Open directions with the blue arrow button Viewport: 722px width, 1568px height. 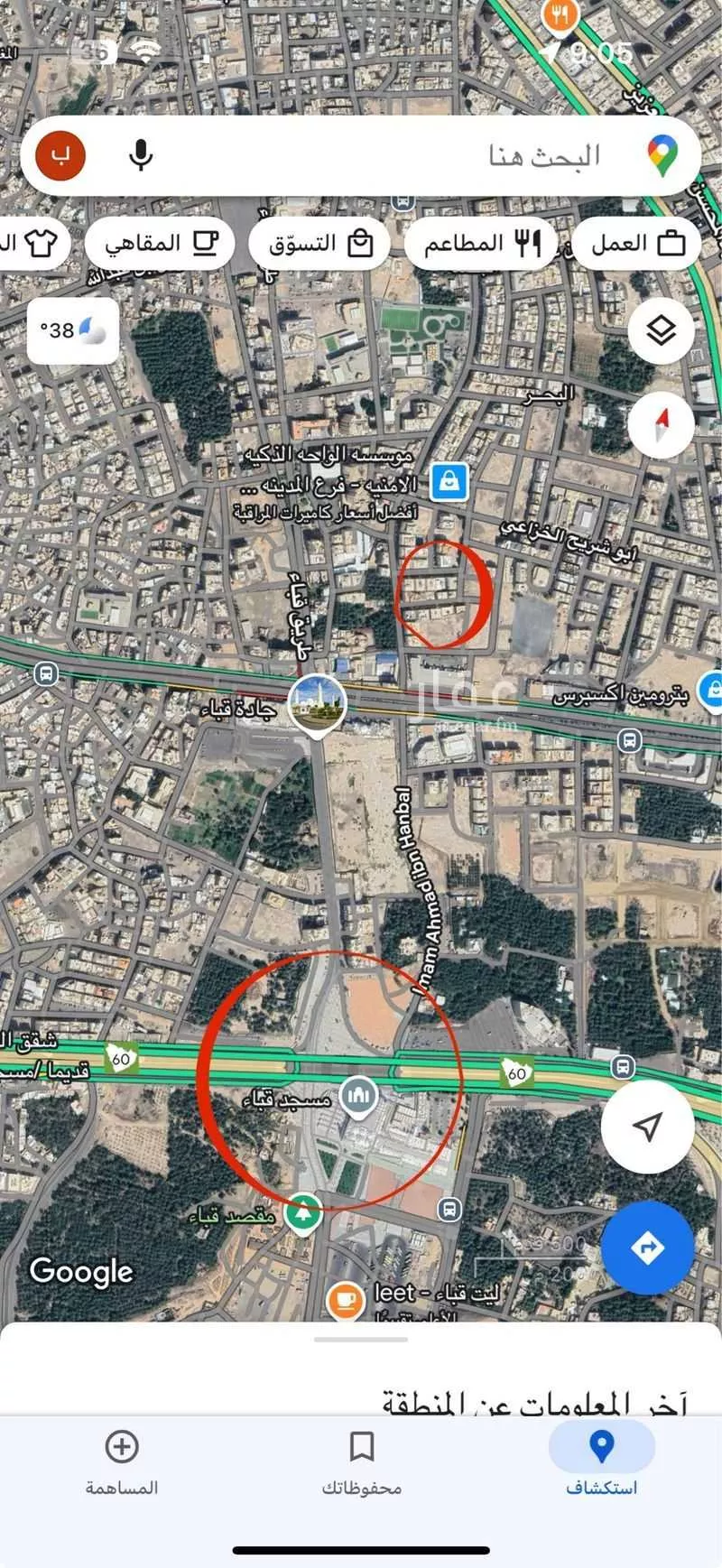pos(647,1248)
